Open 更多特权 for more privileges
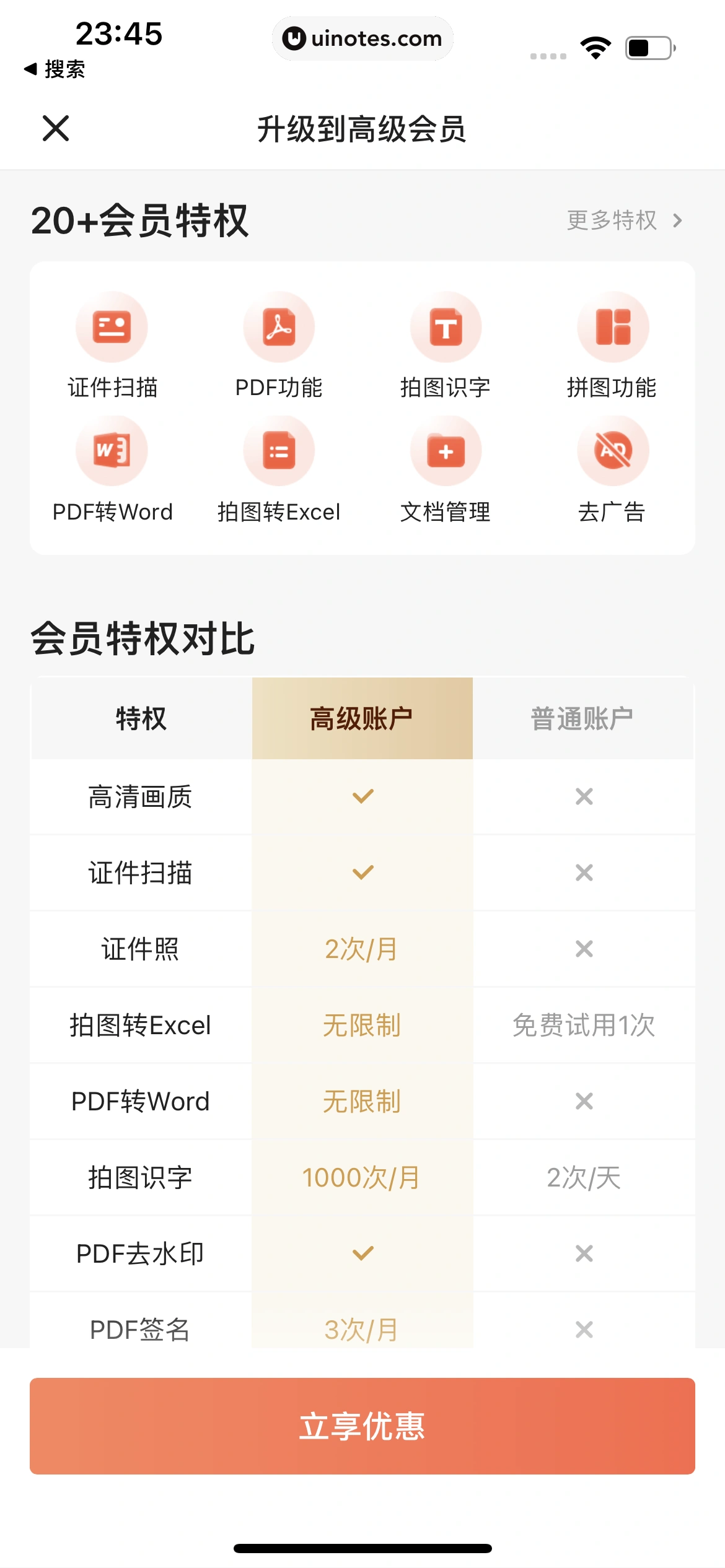The width and height of the screenshot is (725, 1568). coord(623,220)
